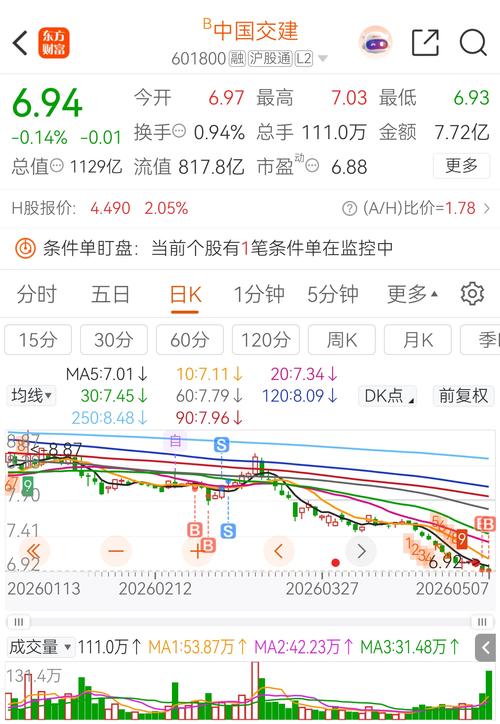
Task: Open the robot assistant icon
Action: coord(375,42)
